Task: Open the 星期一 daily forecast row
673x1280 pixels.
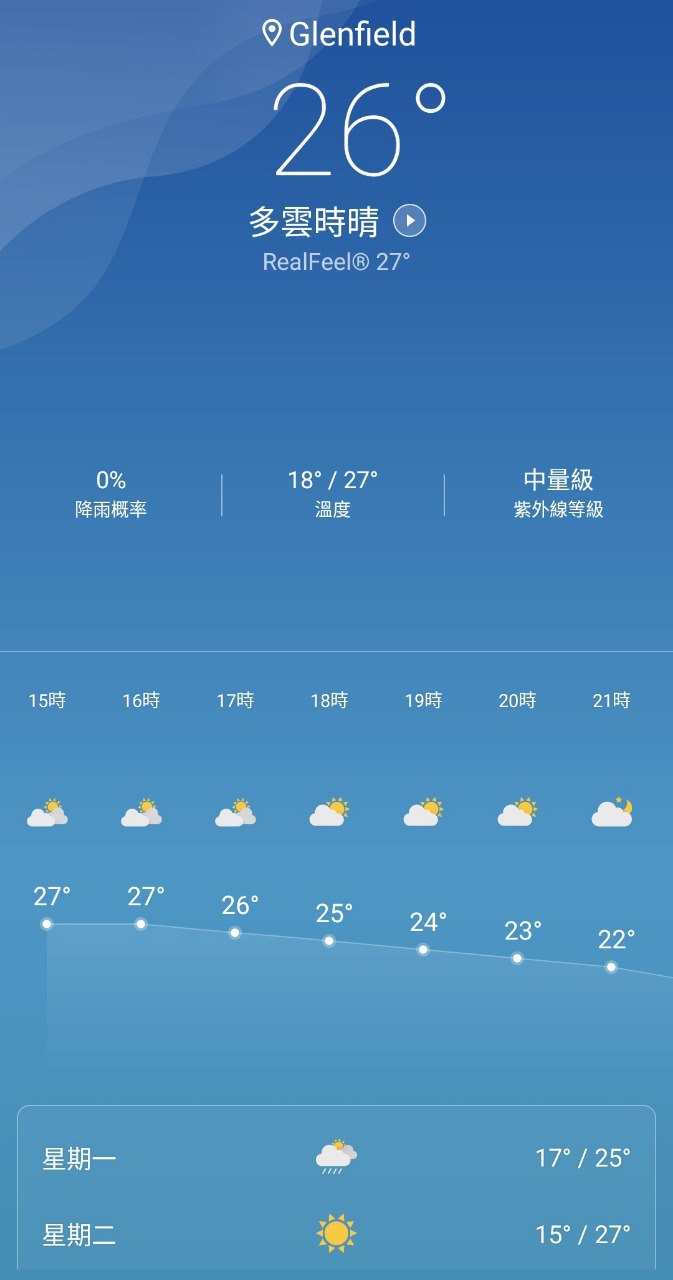Action: point(336,1159)
